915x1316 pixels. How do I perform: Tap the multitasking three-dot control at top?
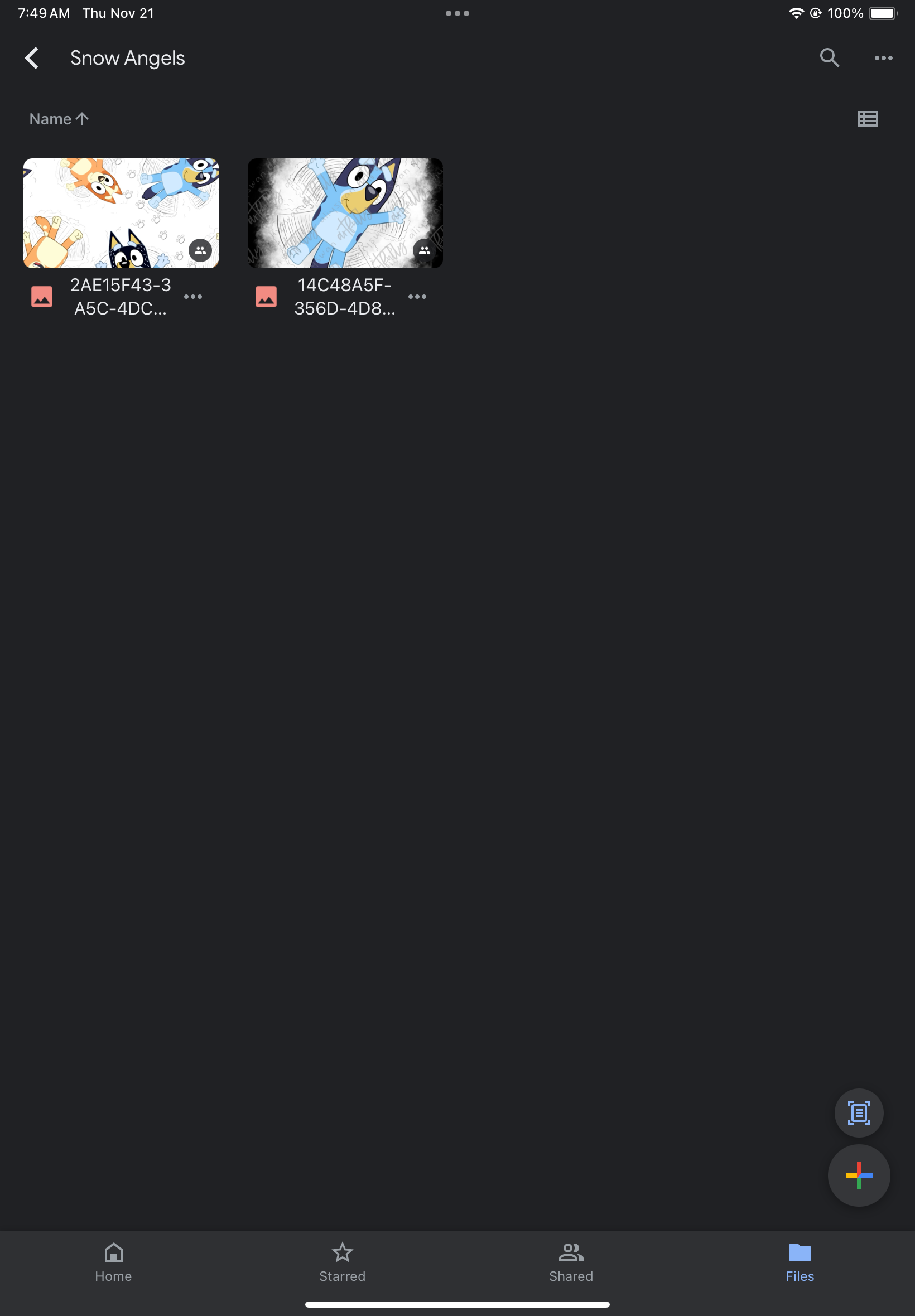(457, 13)
